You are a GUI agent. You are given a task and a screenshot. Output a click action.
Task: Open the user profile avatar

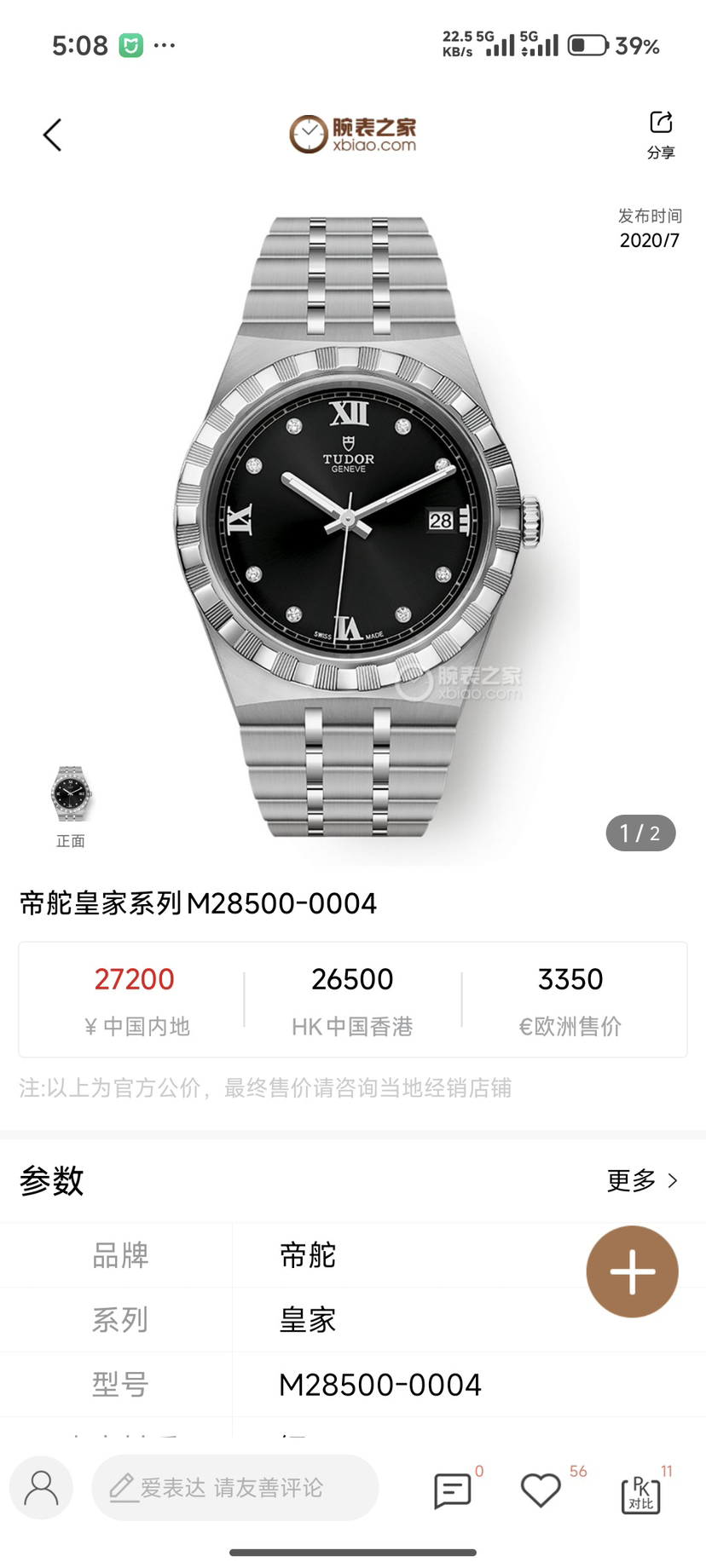[x=41, y=1488]
